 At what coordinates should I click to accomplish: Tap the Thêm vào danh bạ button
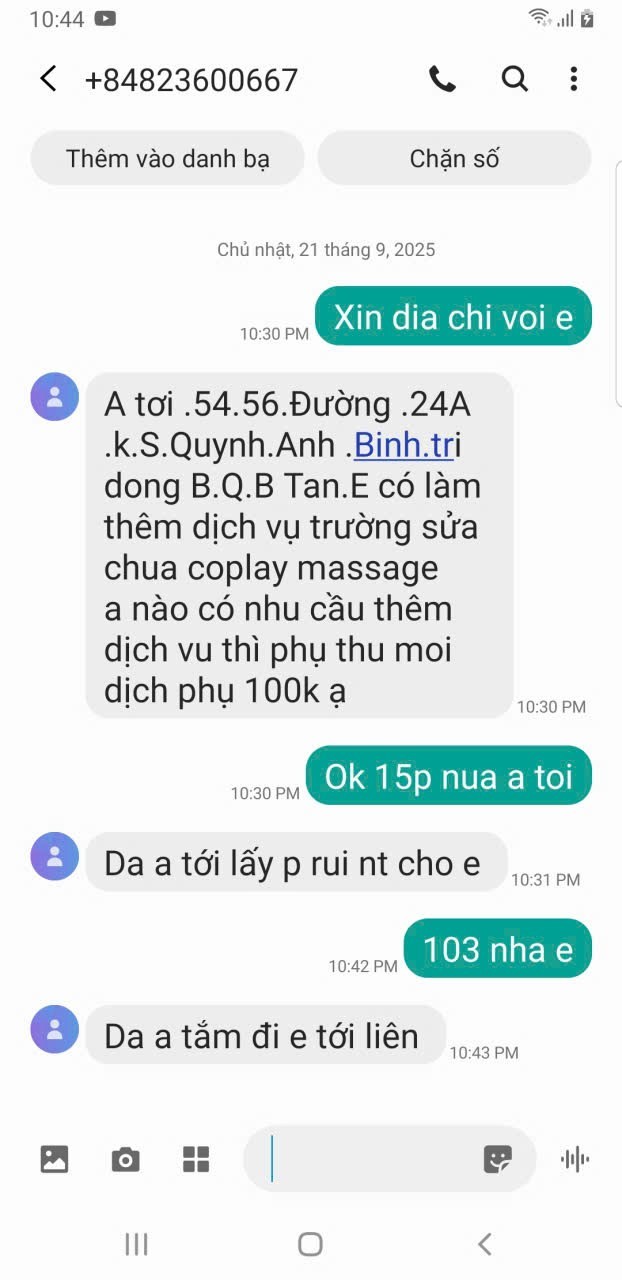(x=167, y=158)
